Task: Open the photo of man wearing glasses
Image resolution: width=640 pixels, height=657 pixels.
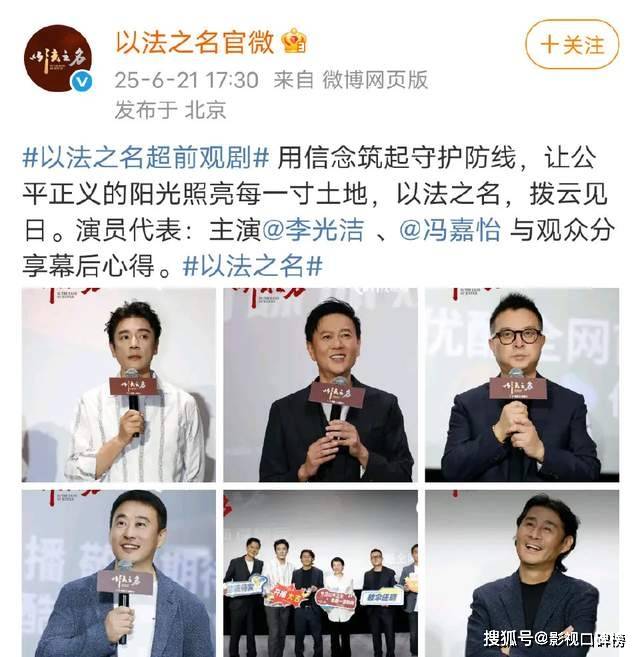Action: pos(521,384)
